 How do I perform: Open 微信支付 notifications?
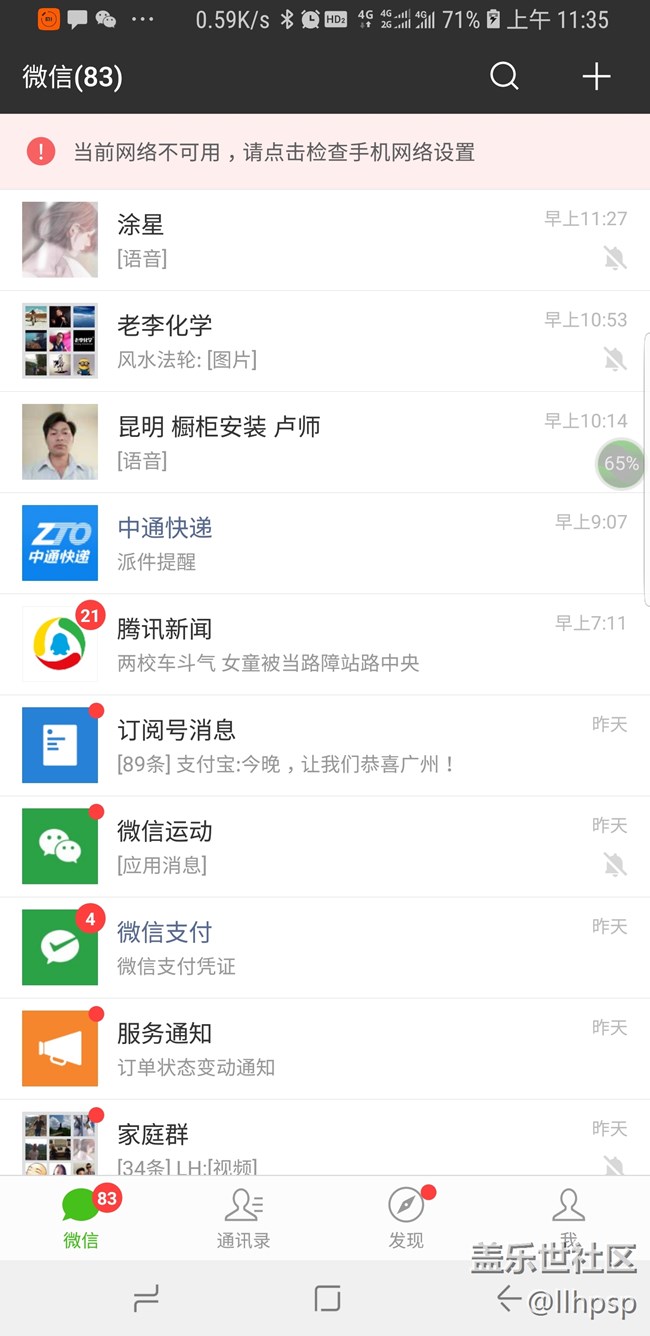pyautogui.click(x=324, y=947)
